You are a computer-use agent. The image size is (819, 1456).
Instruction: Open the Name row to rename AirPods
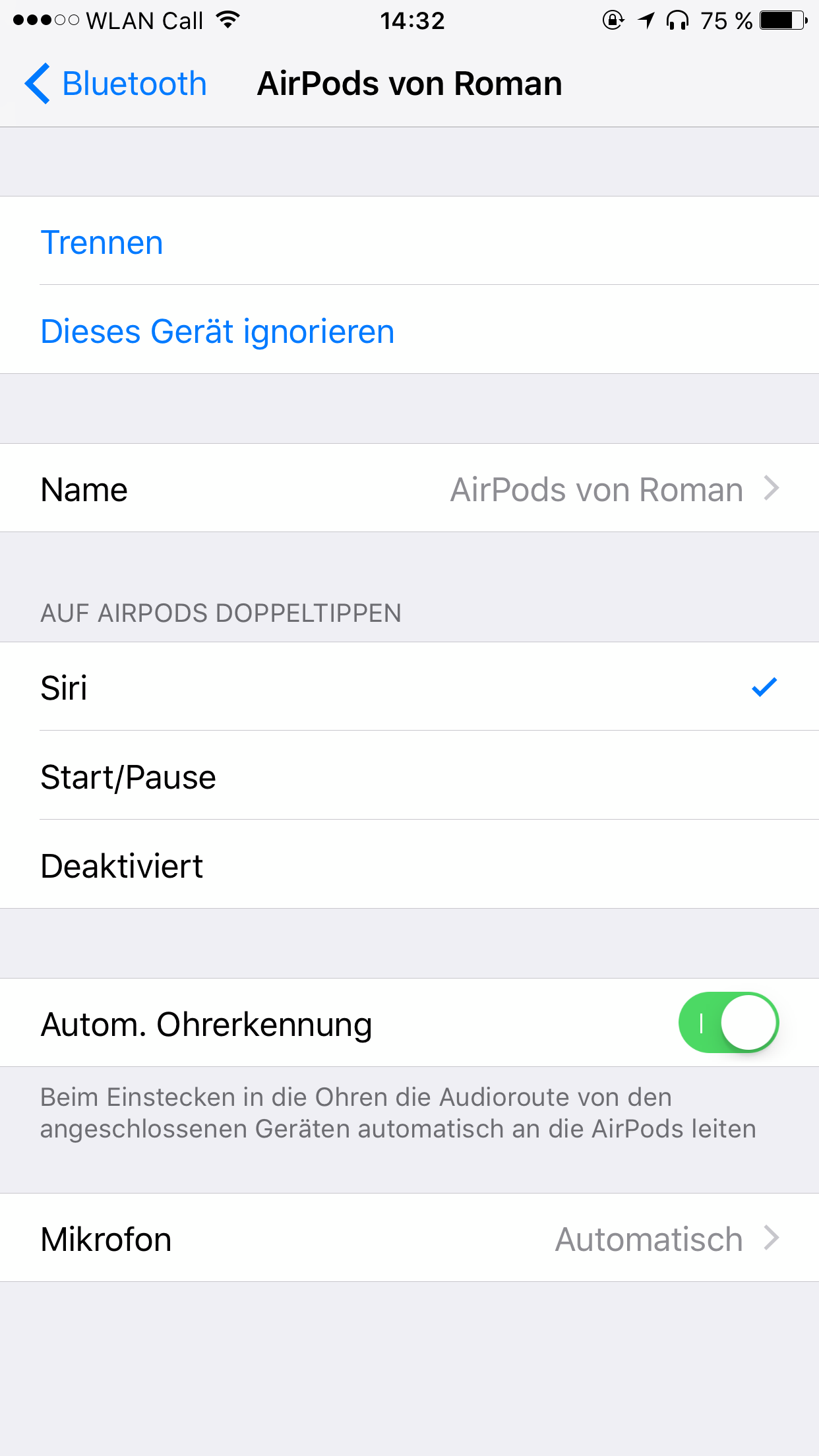[x=409, y=489]
